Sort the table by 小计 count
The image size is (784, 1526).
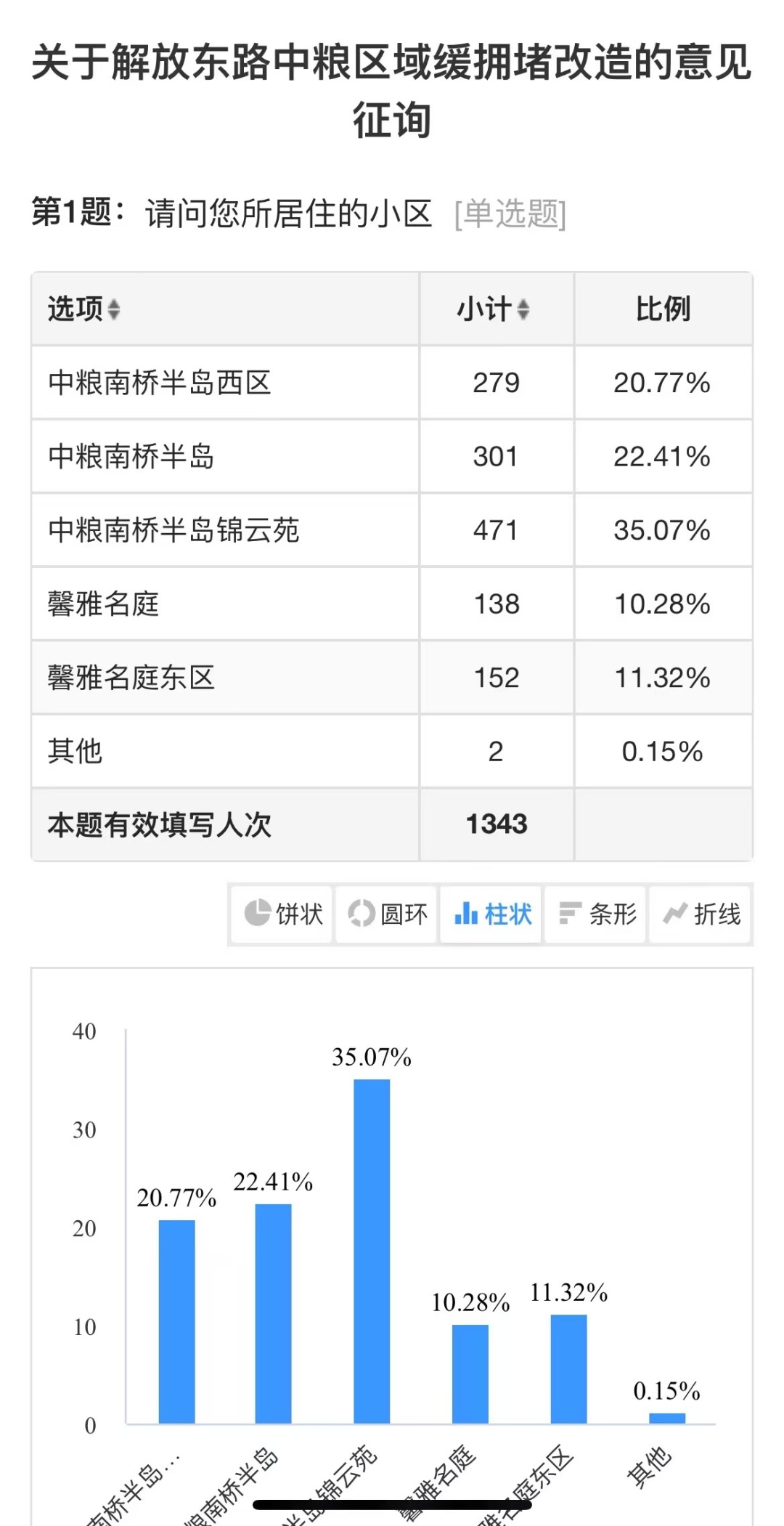coord(494,309)
